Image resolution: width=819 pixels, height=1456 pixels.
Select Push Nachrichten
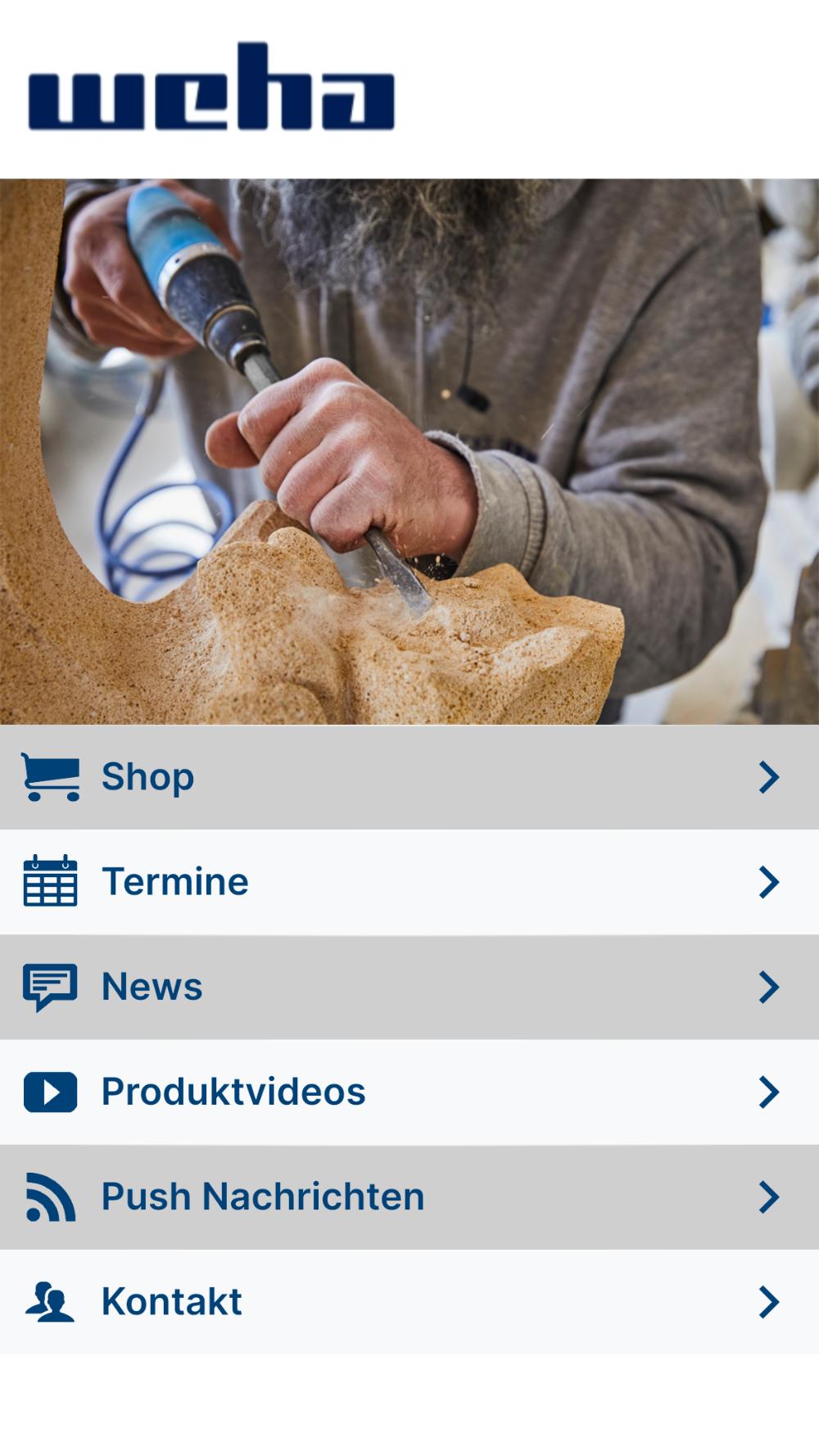click(x=409, y=1196)
